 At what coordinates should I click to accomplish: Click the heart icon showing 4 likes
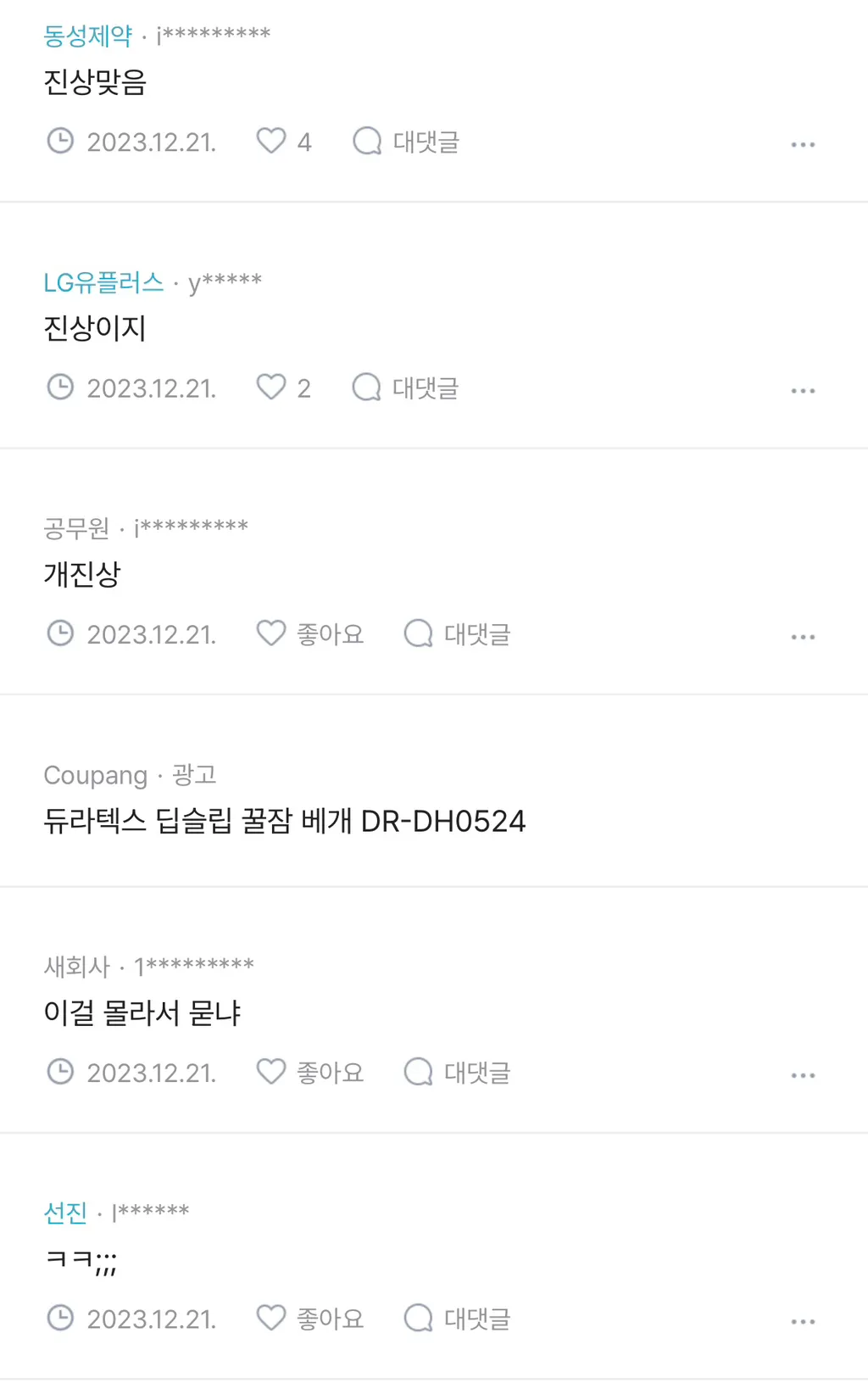271,142
